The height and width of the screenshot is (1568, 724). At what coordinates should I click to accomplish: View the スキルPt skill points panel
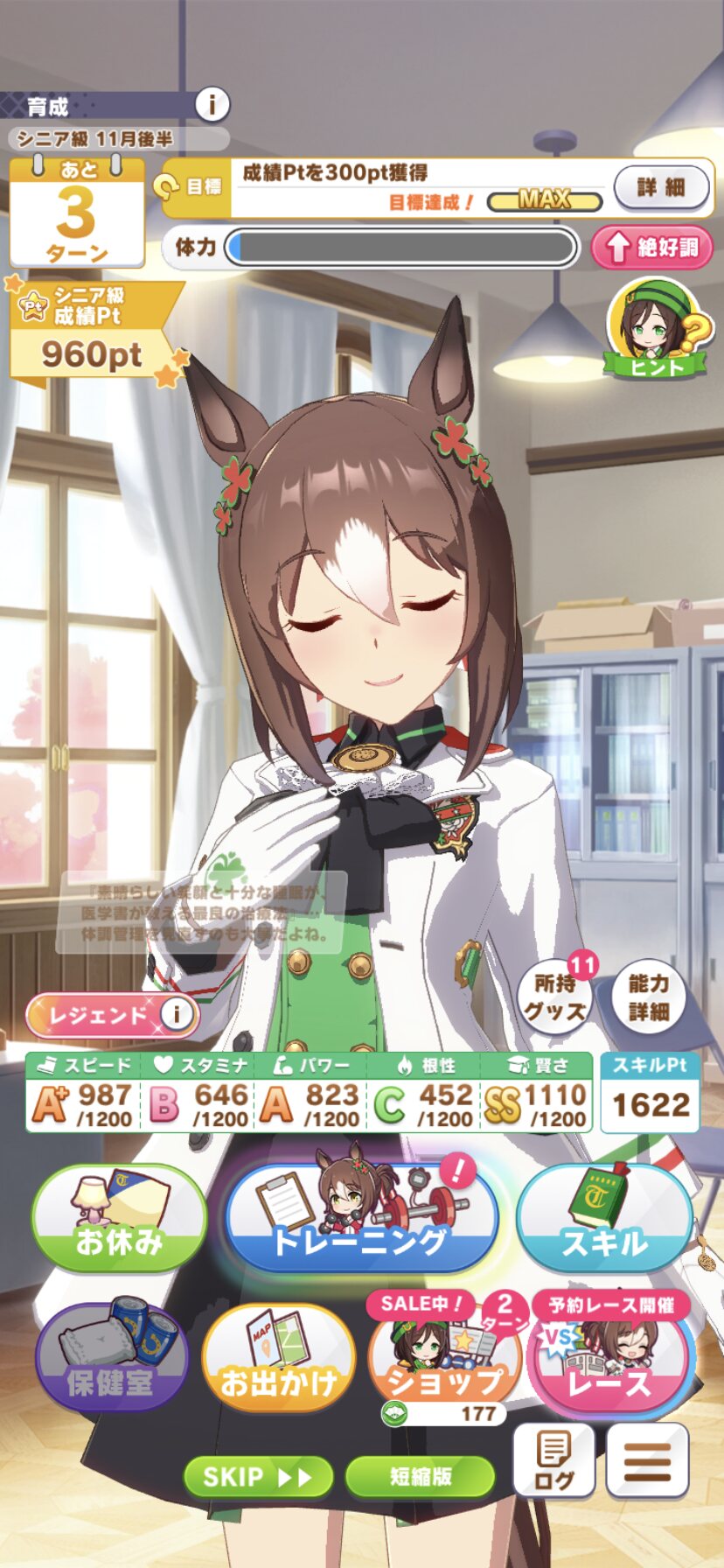coord(651,1092)
